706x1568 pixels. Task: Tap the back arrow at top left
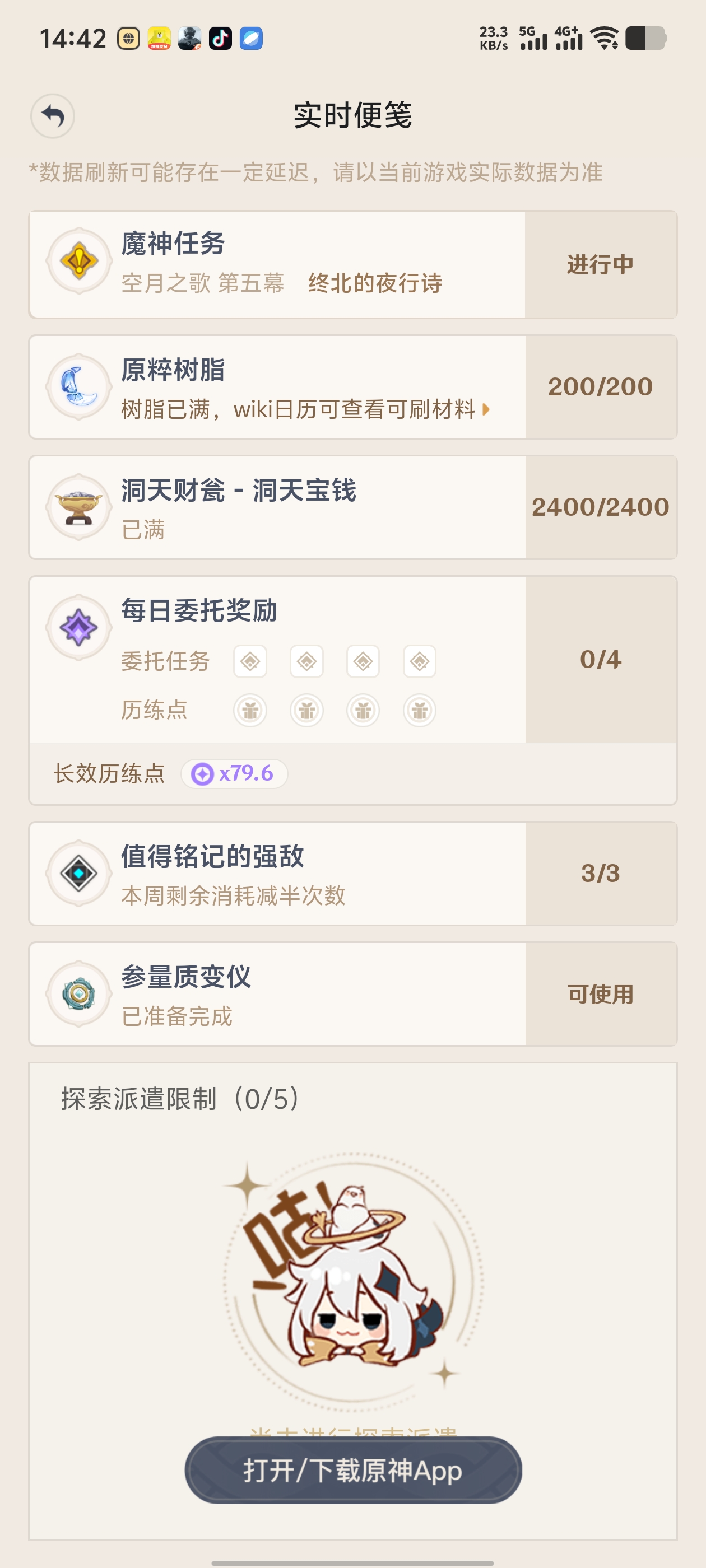(x=53, y=116)
